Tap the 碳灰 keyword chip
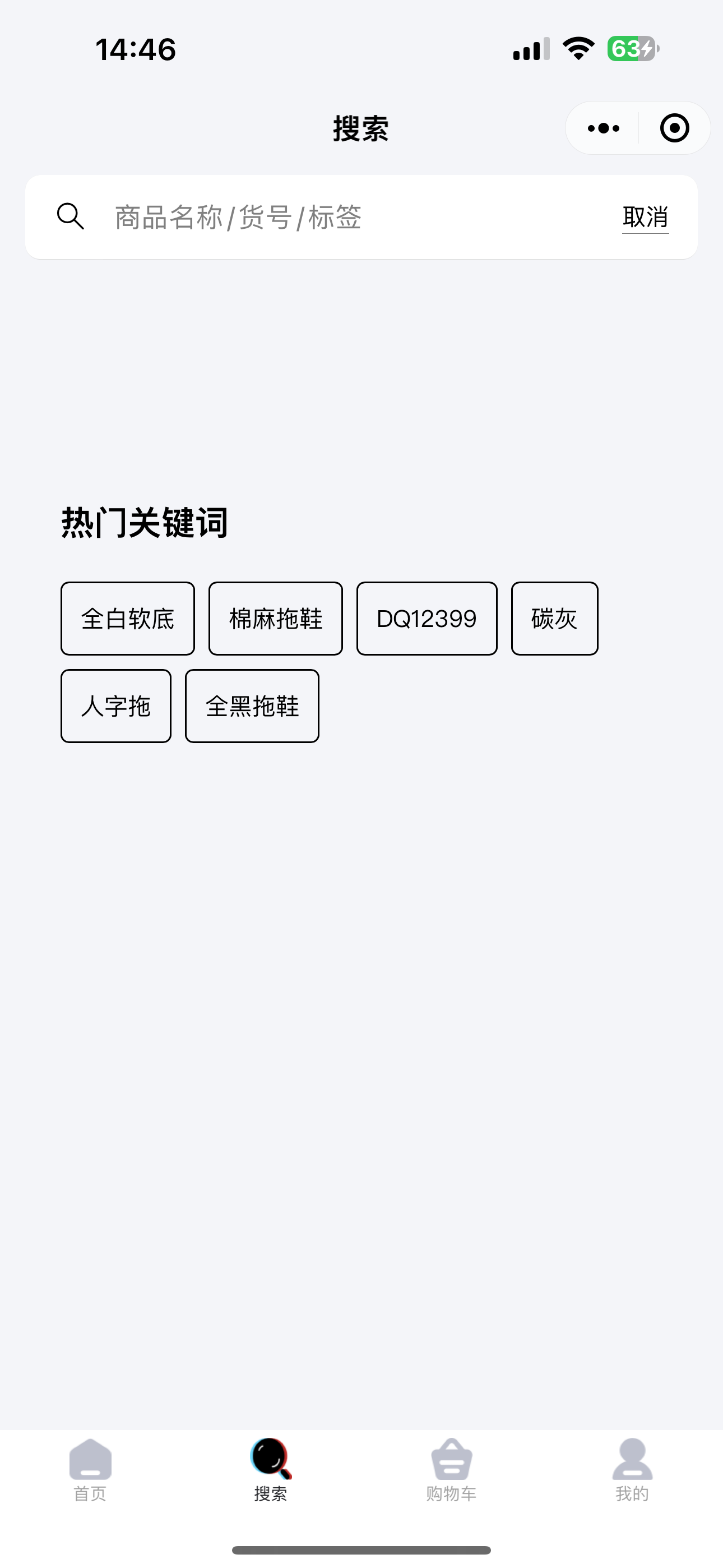723x1568 pixels. coord(554,619)
